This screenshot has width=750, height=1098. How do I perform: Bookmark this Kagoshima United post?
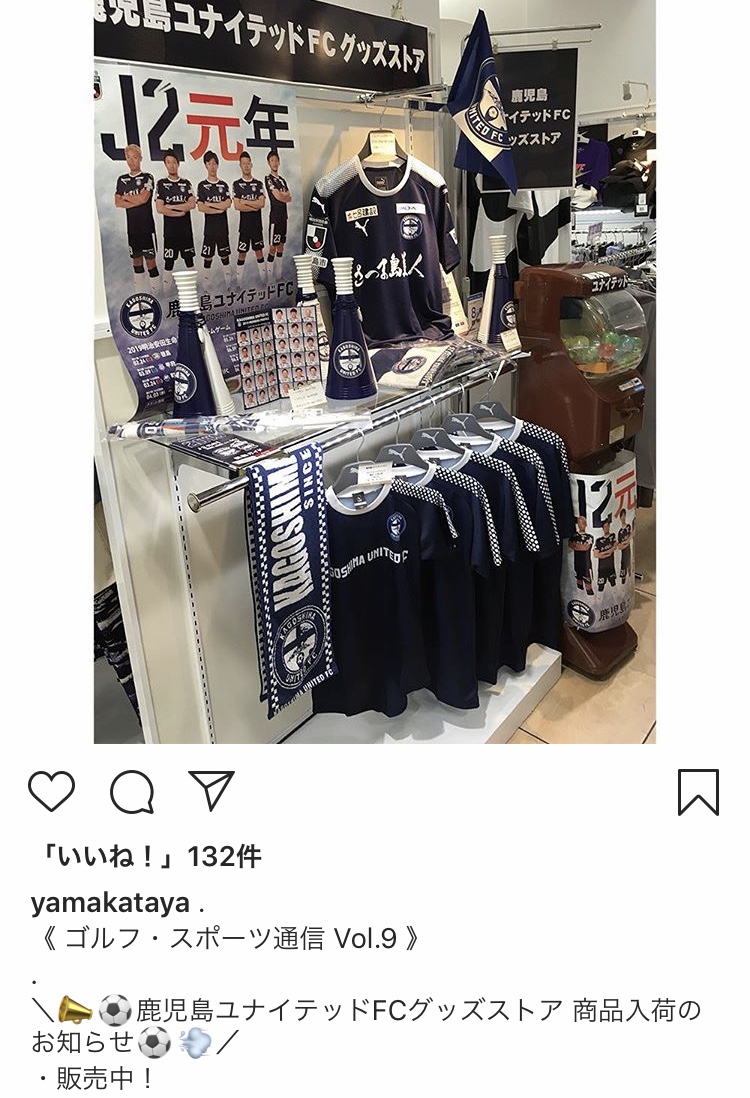pos(698,792)
